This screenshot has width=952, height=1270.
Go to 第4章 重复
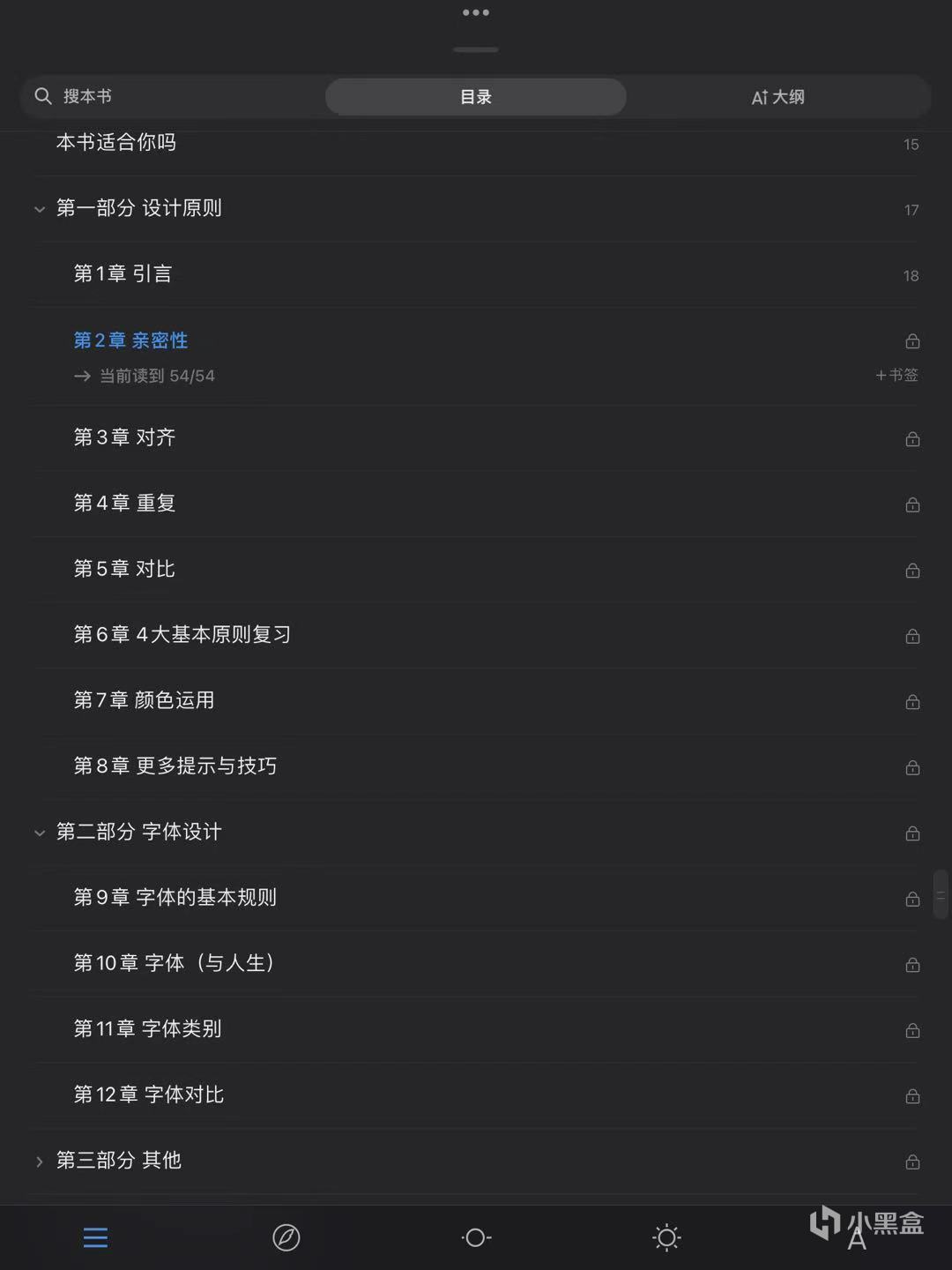point(125,503)
